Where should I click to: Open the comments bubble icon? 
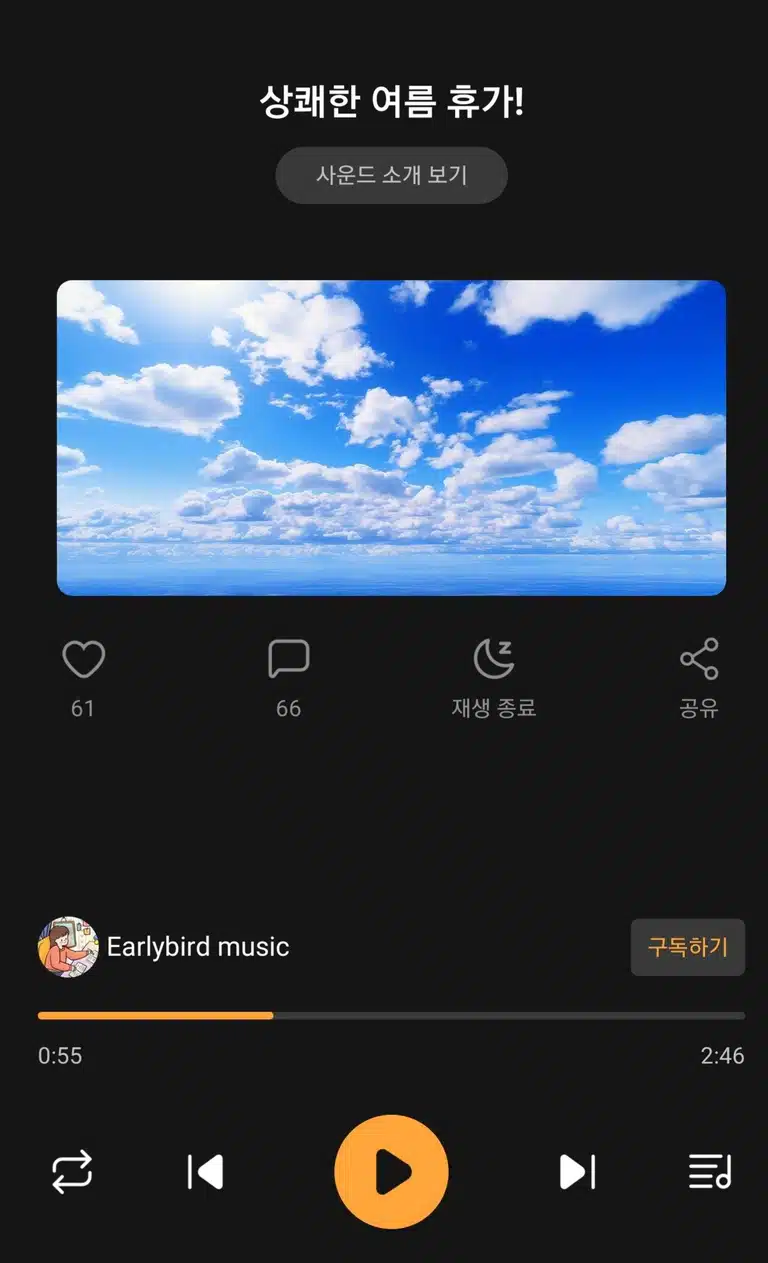coord(288,659)
